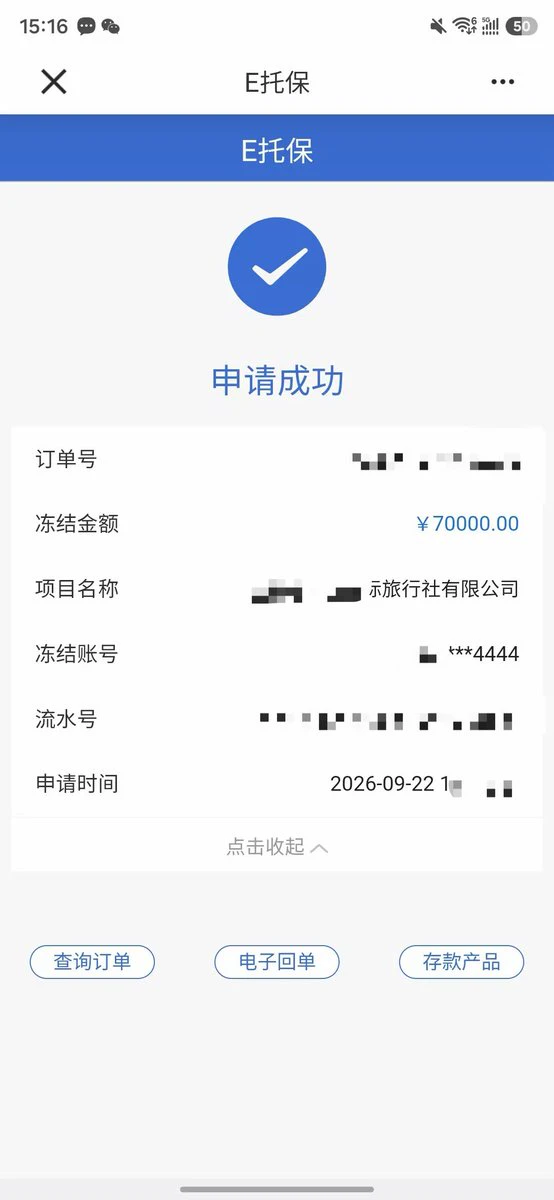
Task: Open 电子回单 receipt
Action: click(x=277, y=962)
